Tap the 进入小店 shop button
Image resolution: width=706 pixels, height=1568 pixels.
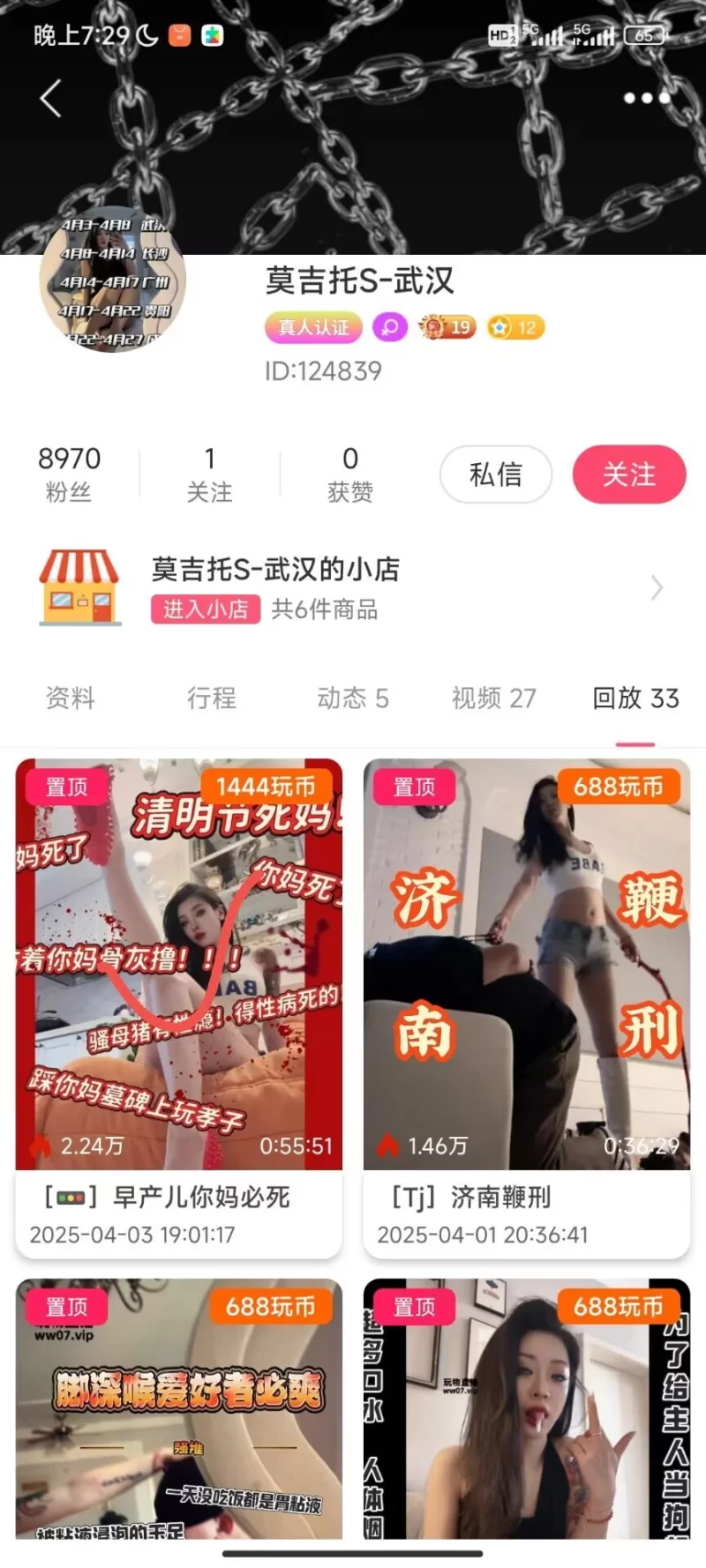pyautogui.click(x=205, y=609)
